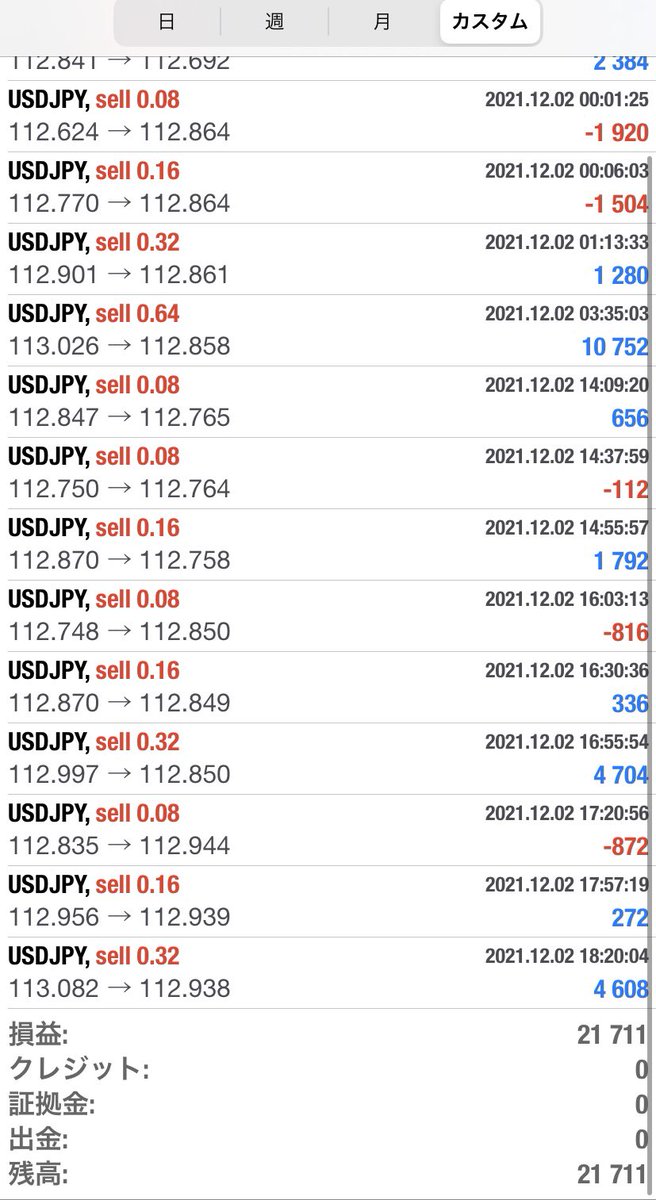View the sell 0.64 trade with 10 752 profit

click(328, 330)
